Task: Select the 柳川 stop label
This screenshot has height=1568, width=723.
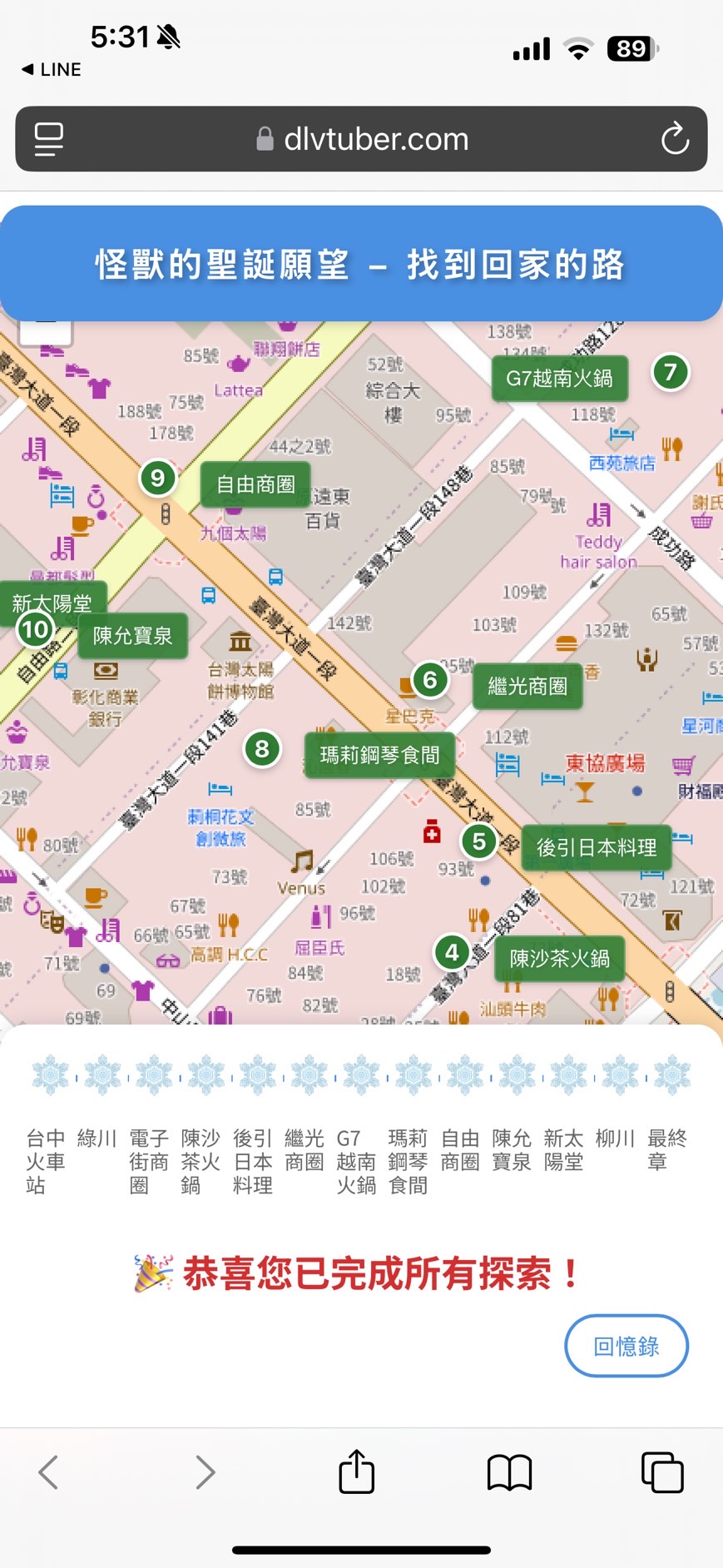Action: [615, 1139]
